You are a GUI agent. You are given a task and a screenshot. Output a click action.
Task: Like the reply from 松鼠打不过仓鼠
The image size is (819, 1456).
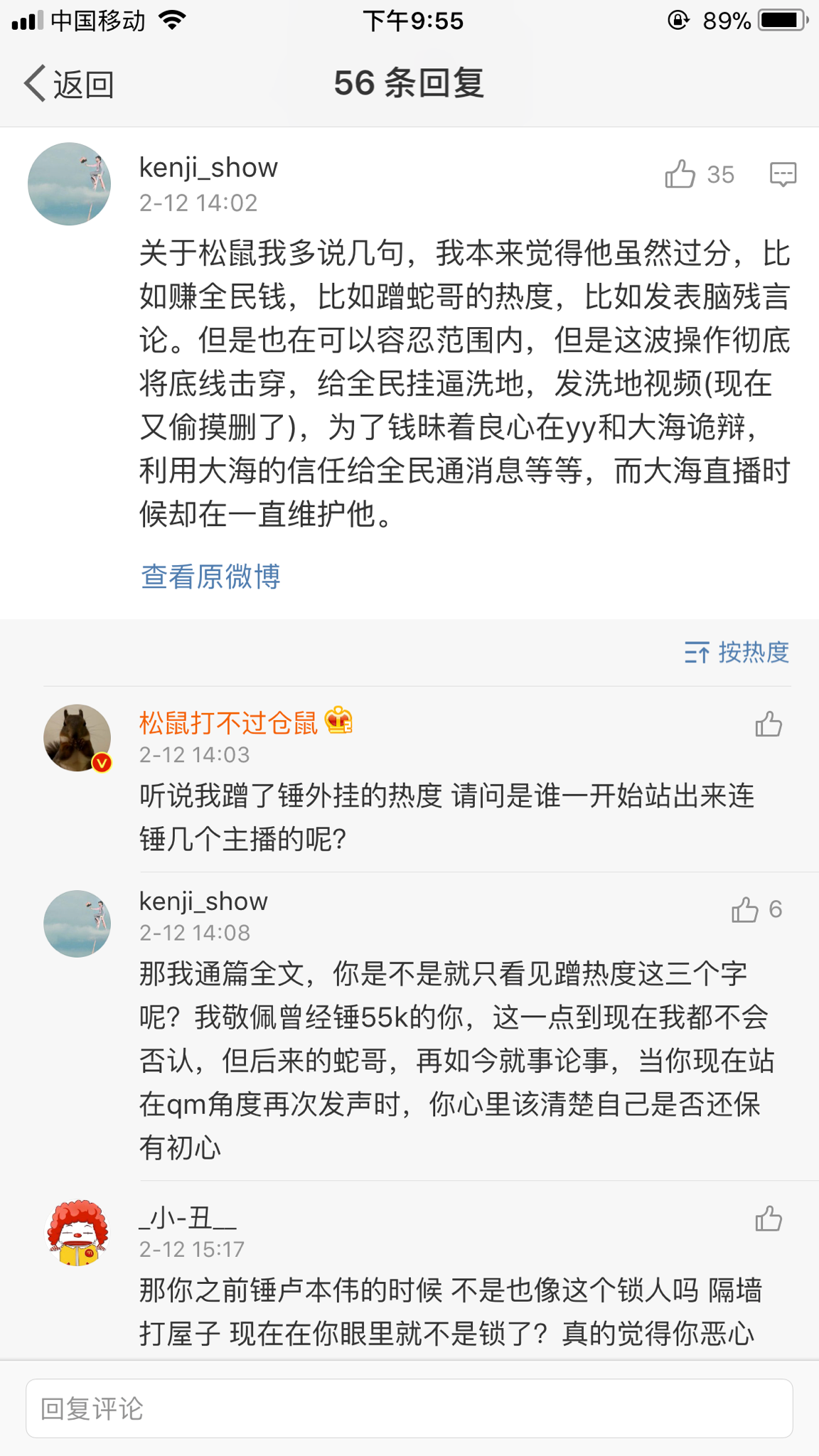pyautogui.click(x=769, y=724)
